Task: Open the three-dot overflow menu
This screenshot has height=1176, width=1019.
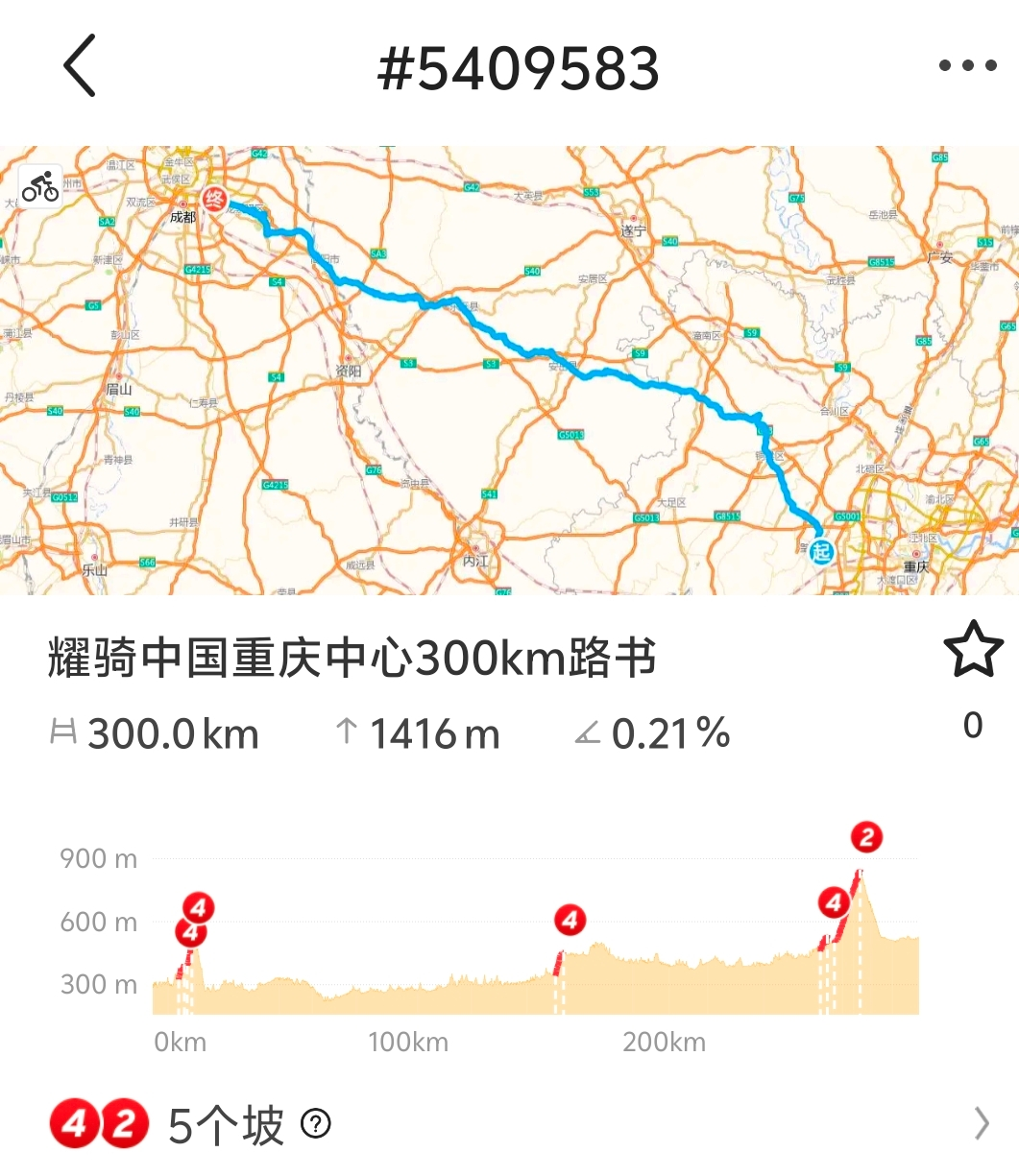Action: point(967,66)
